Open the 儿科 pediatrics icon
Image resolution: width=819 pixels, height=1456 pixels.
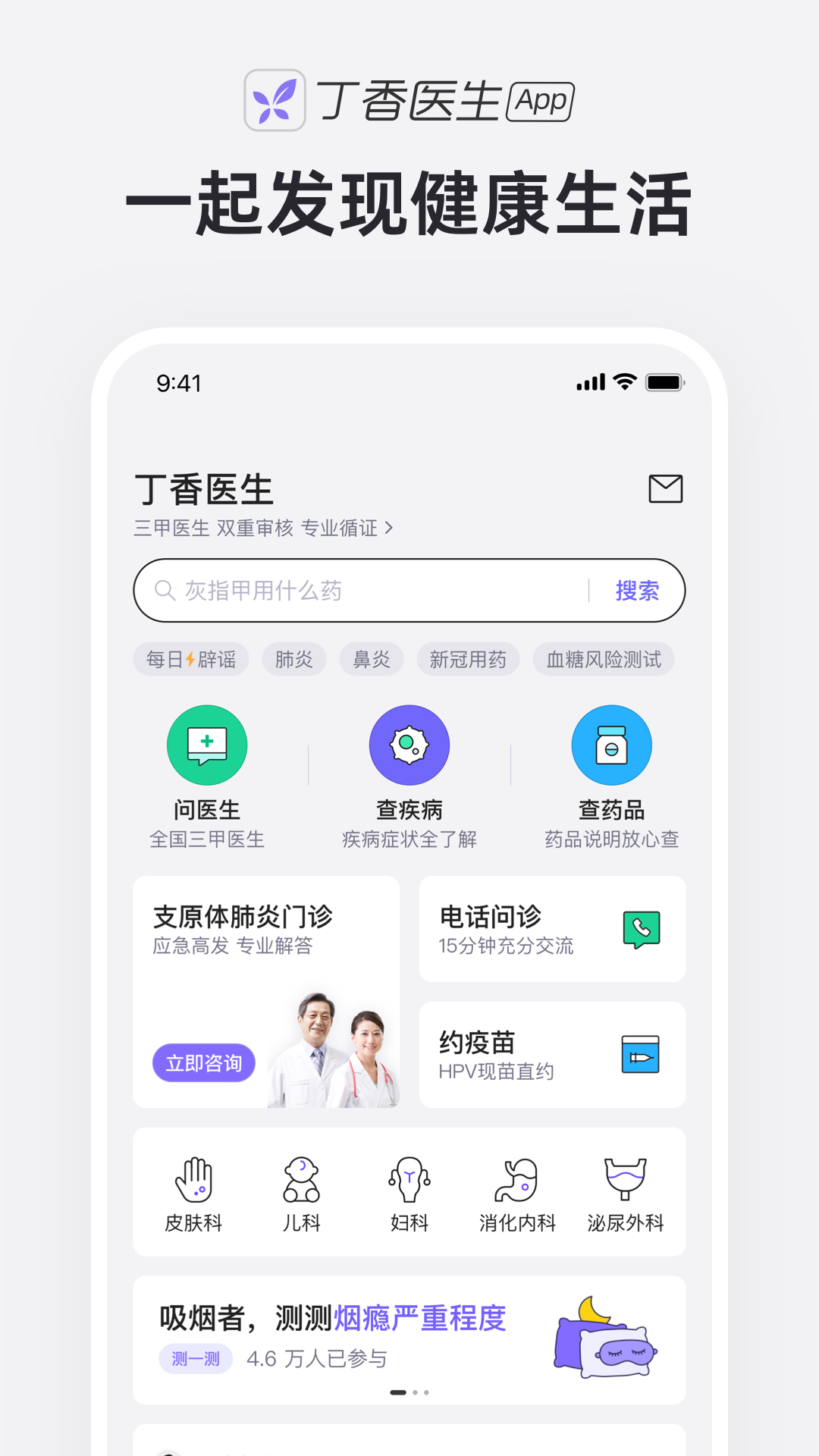pos(302,1180)
